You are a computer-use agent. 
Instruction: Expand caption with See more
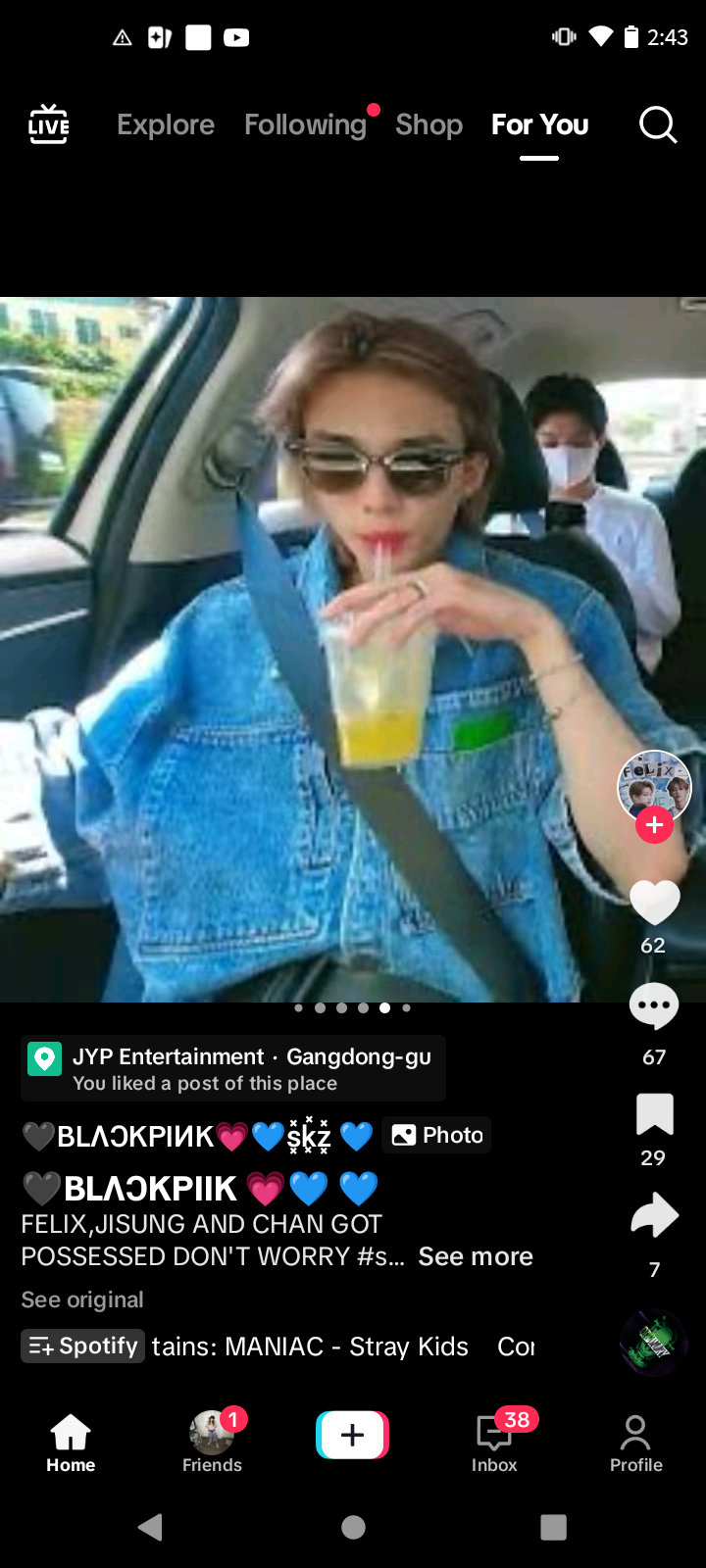coord(476,1256)
